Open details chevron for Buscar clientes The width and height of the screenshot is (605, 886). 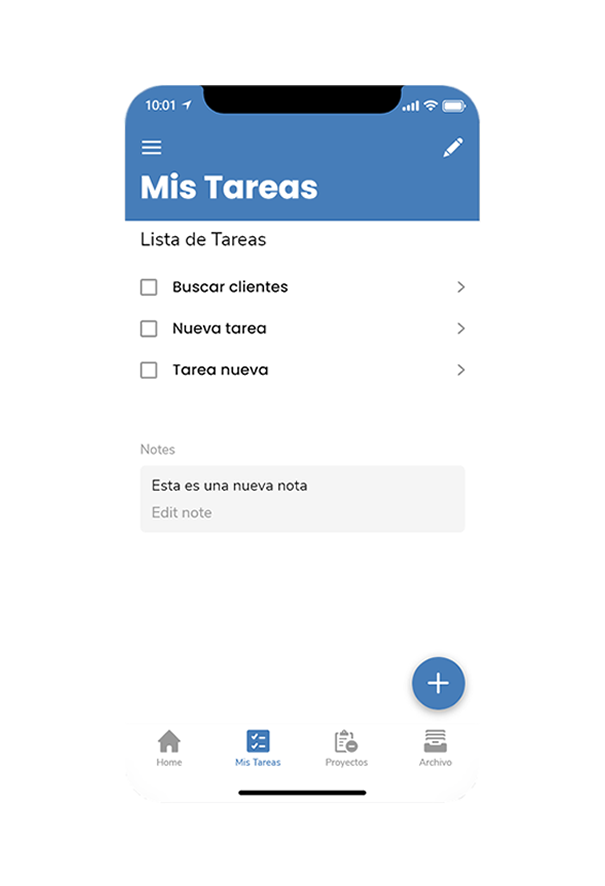click(461, 287)
